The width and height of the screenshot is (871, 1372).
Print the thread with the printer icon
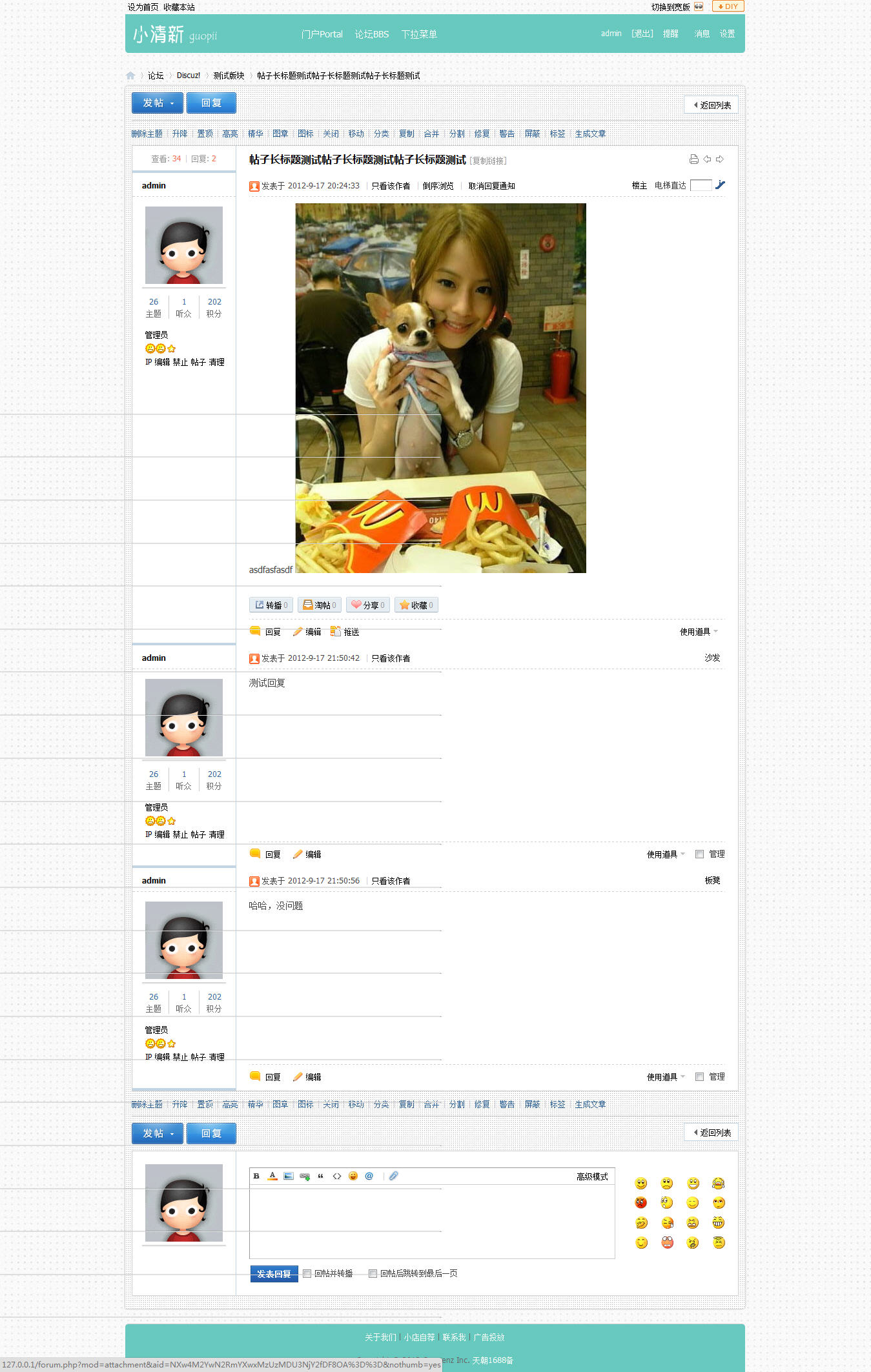(693, 159)
